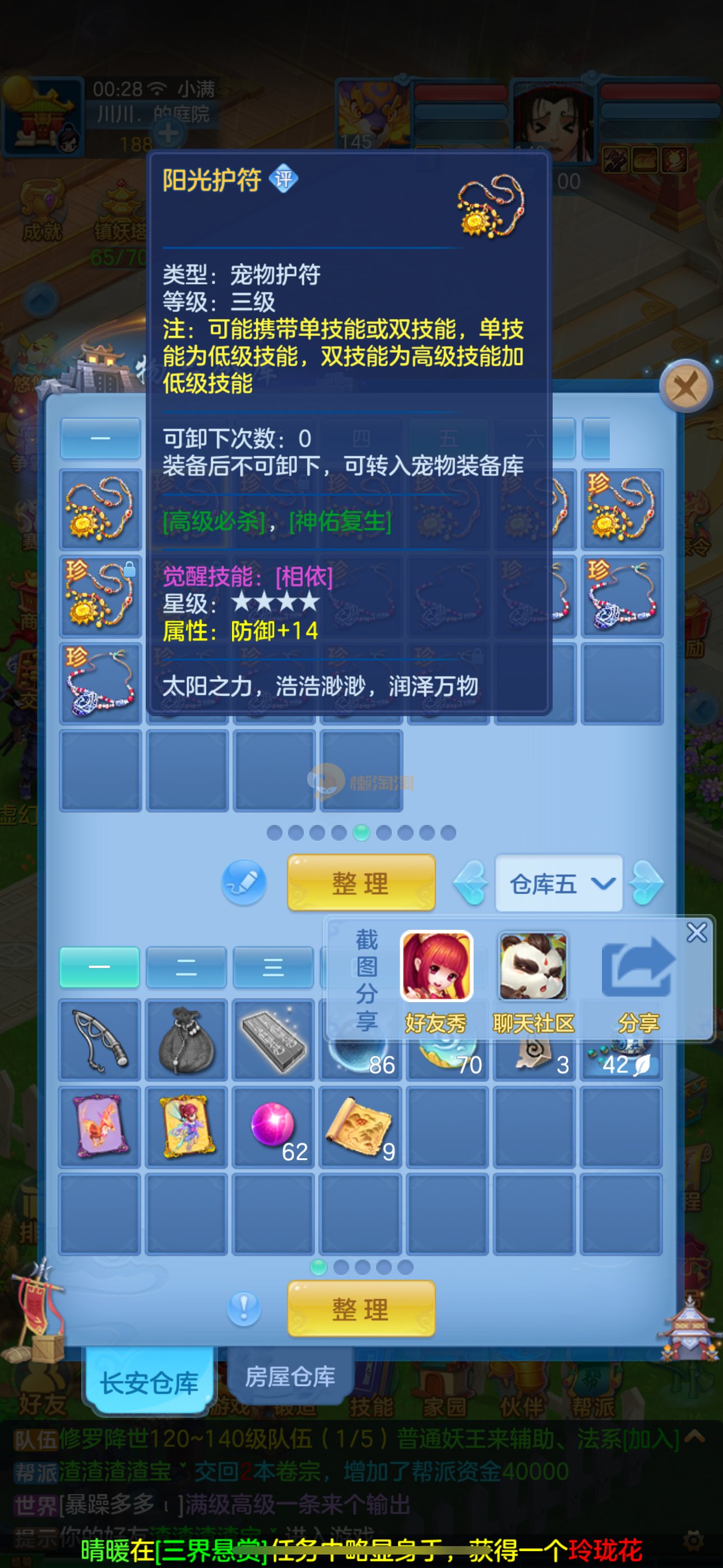Switch to bag tab 二
Screen dimensions: 723x1568
coord(186,967)
